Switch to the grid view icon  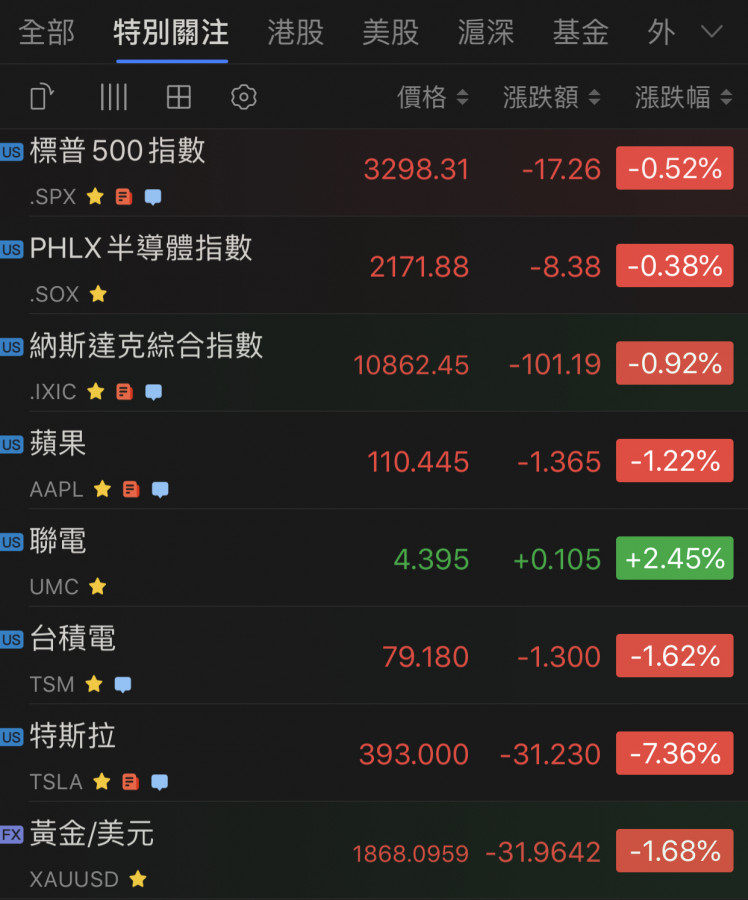click(x=179, y=97)
